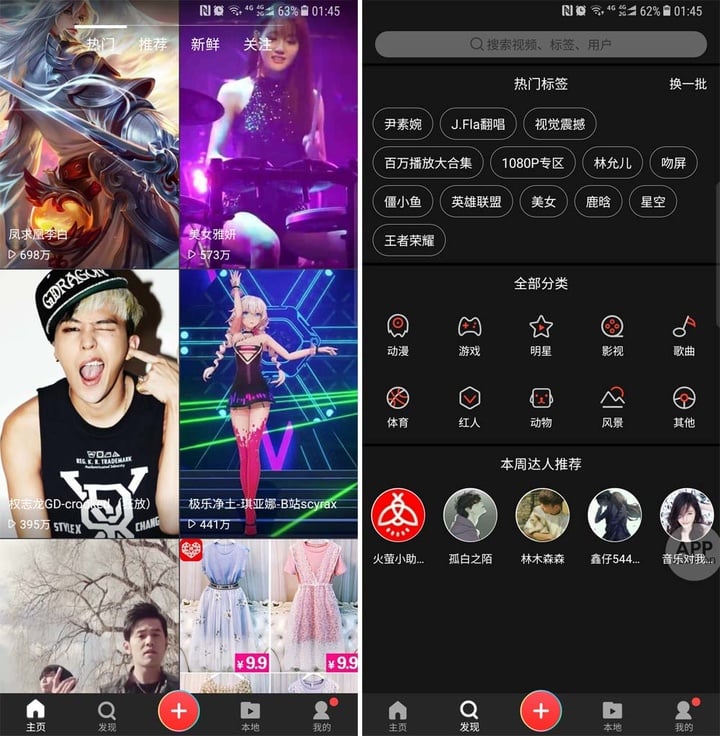720x736 pixels.
Task: Select the J.Fla翻唱 tag
Action: coord(477,124)
